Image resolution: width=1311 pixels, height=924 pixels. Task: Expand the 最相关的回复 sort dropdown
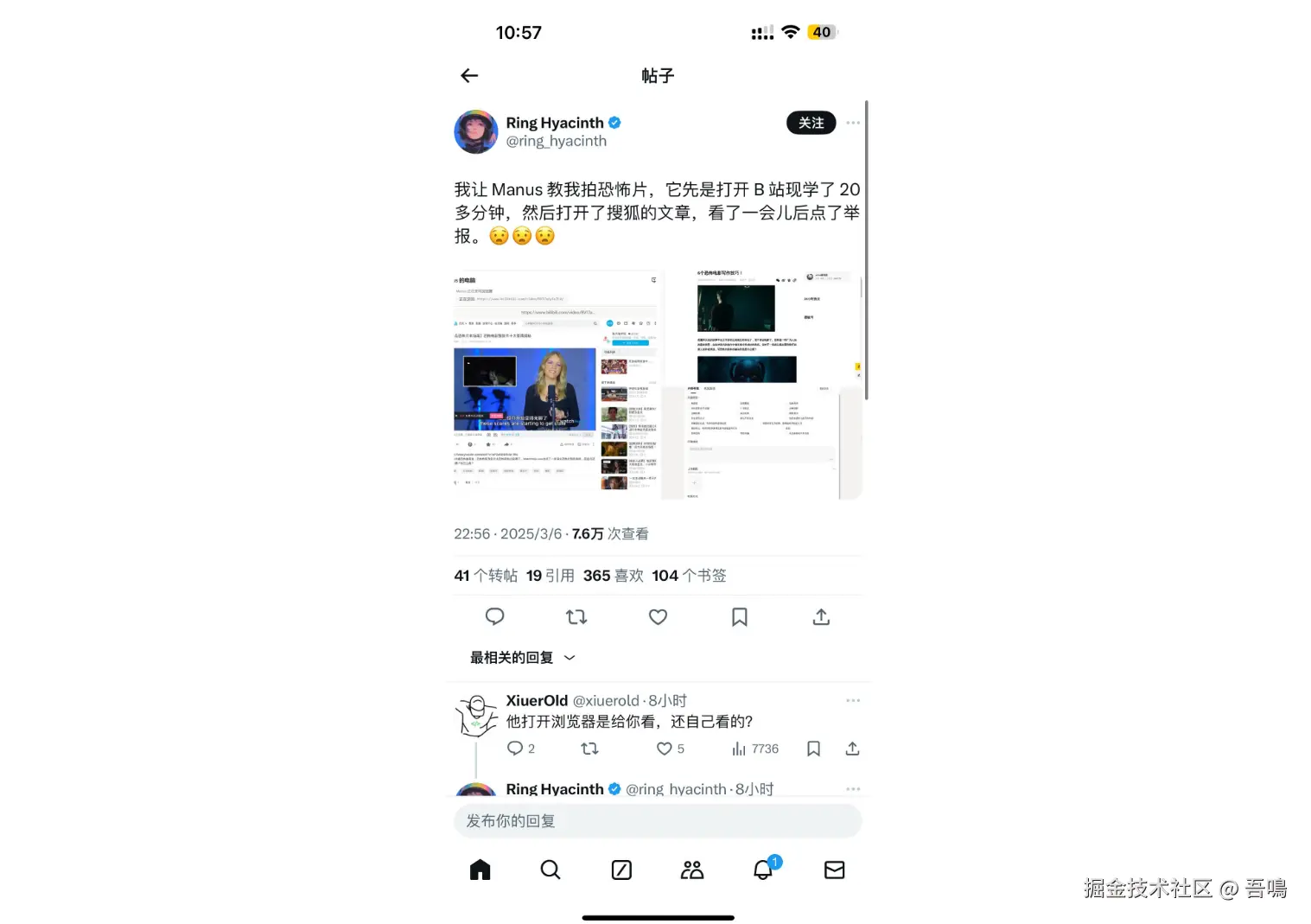tap(522, 658)
